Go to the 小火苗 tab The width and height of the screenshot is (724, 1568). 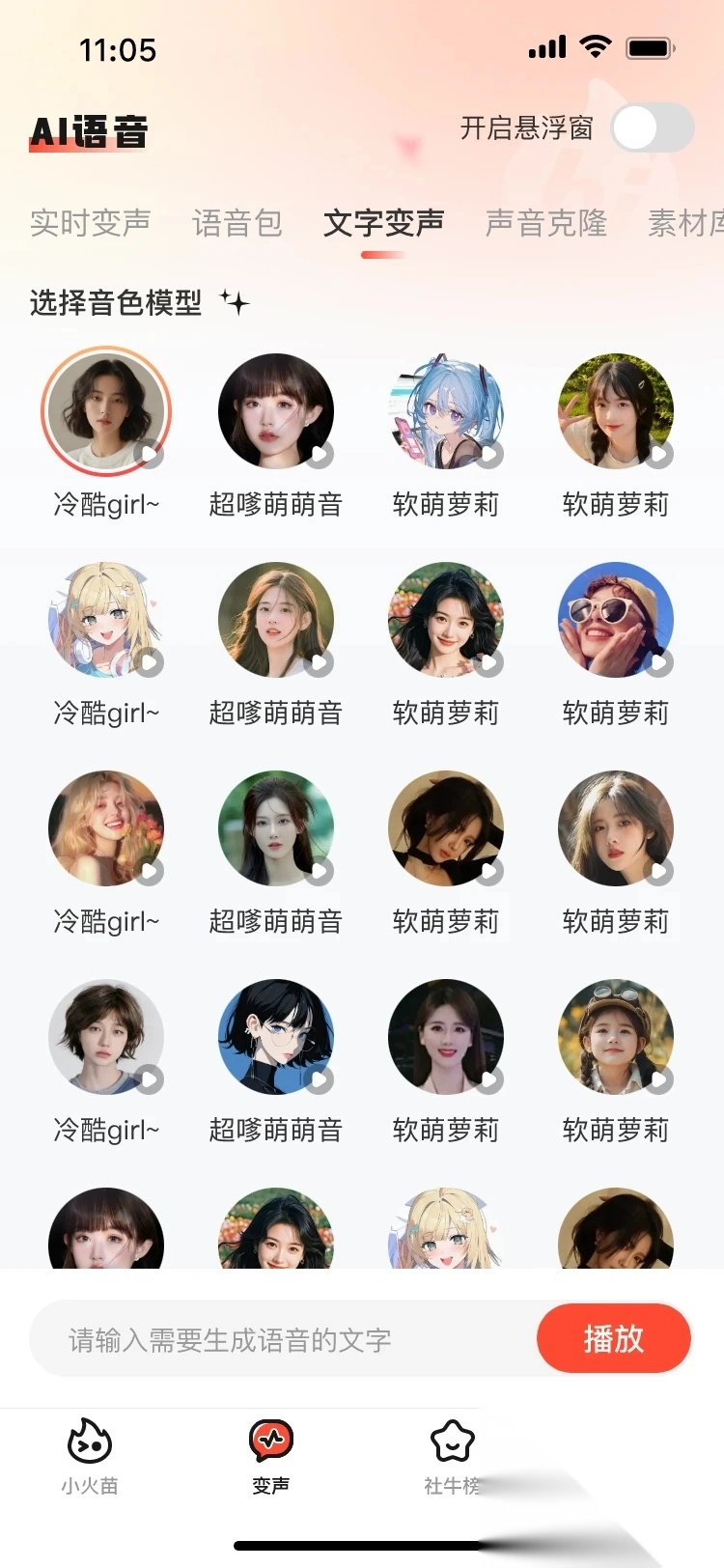(x=90, y=1455)
